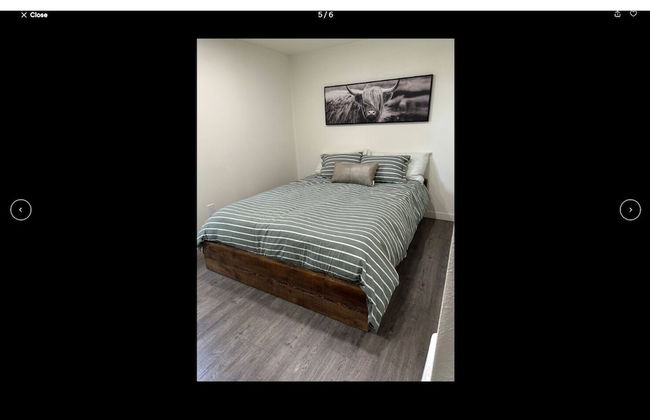
Task: Advance to the next photo
Action: 630,210
